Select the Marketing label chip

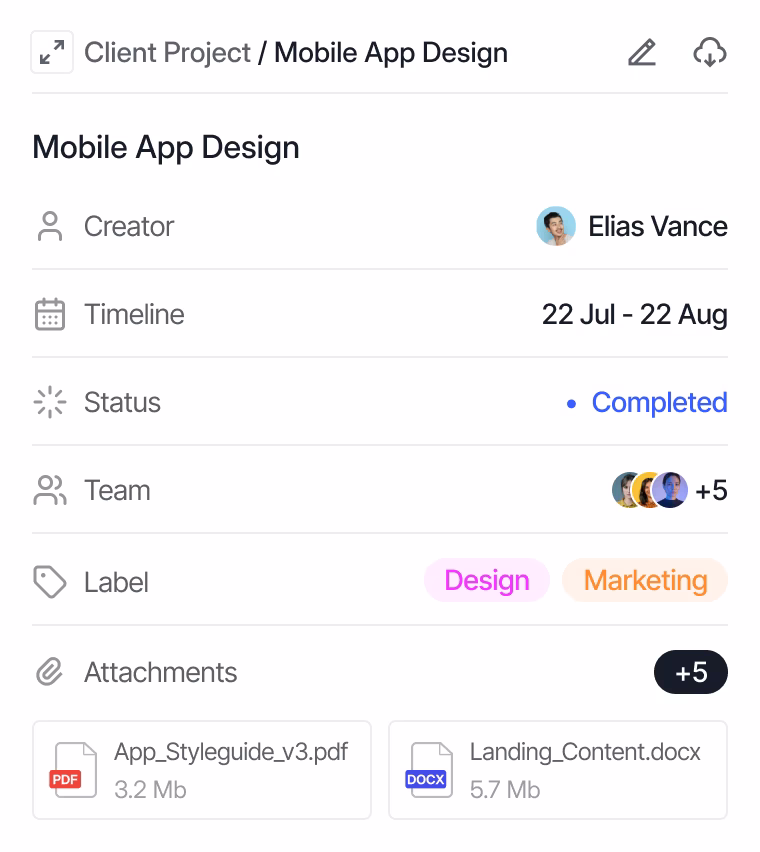point(645,580)
